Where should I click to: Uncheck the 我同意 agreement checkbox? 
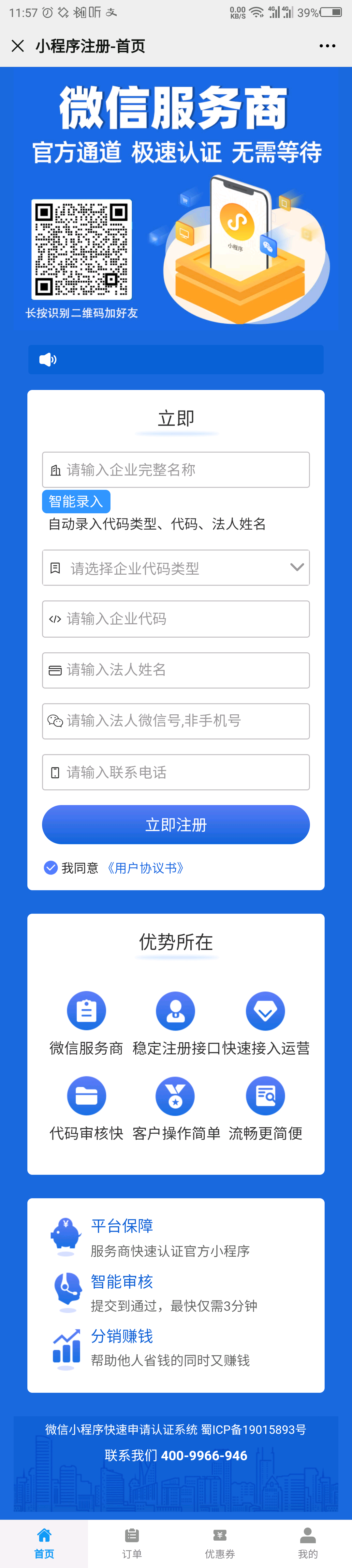point(51,868)
